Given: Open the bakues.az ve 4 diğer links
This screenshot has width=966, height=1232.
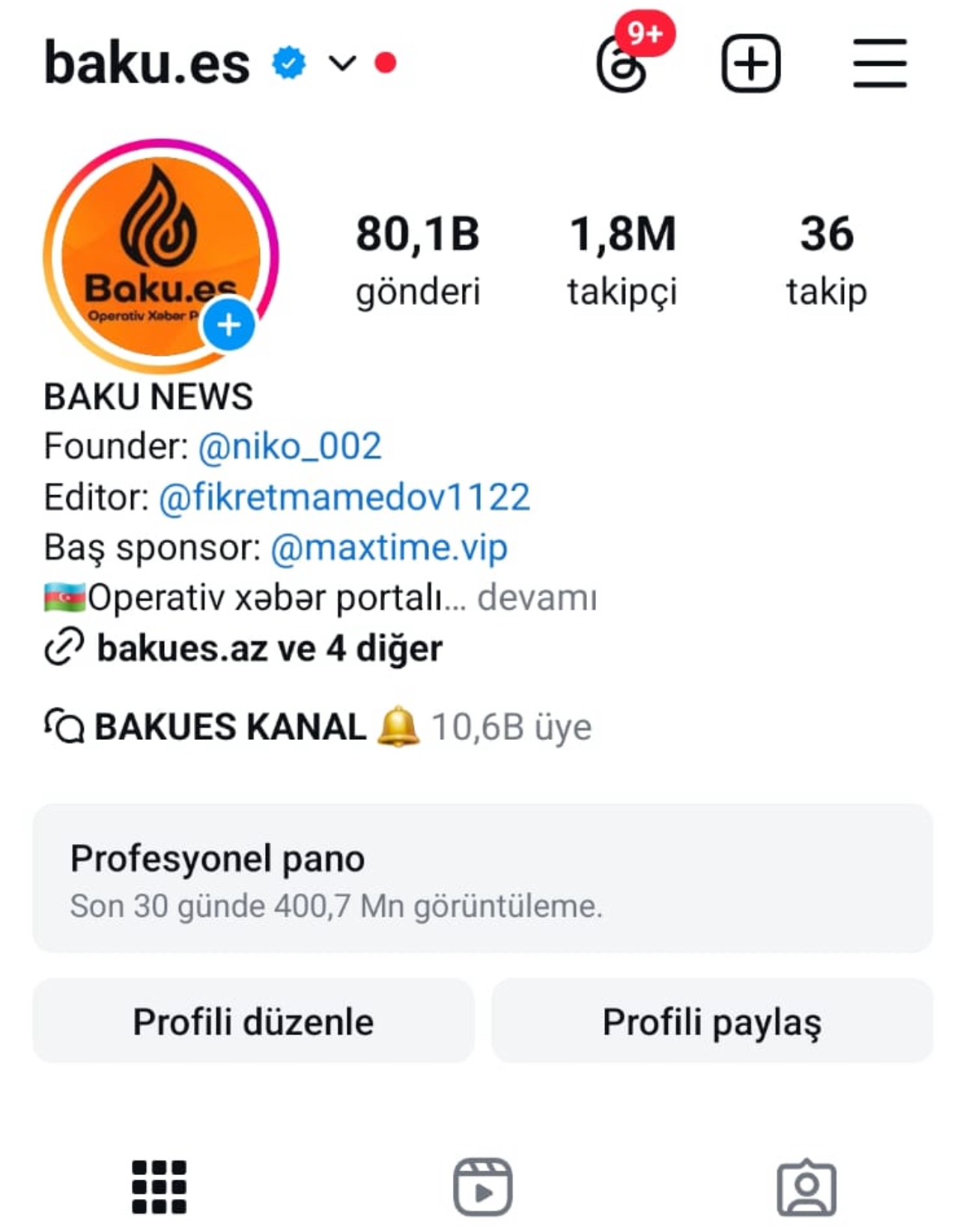Looking at the screenshot, I should (270, 649).
